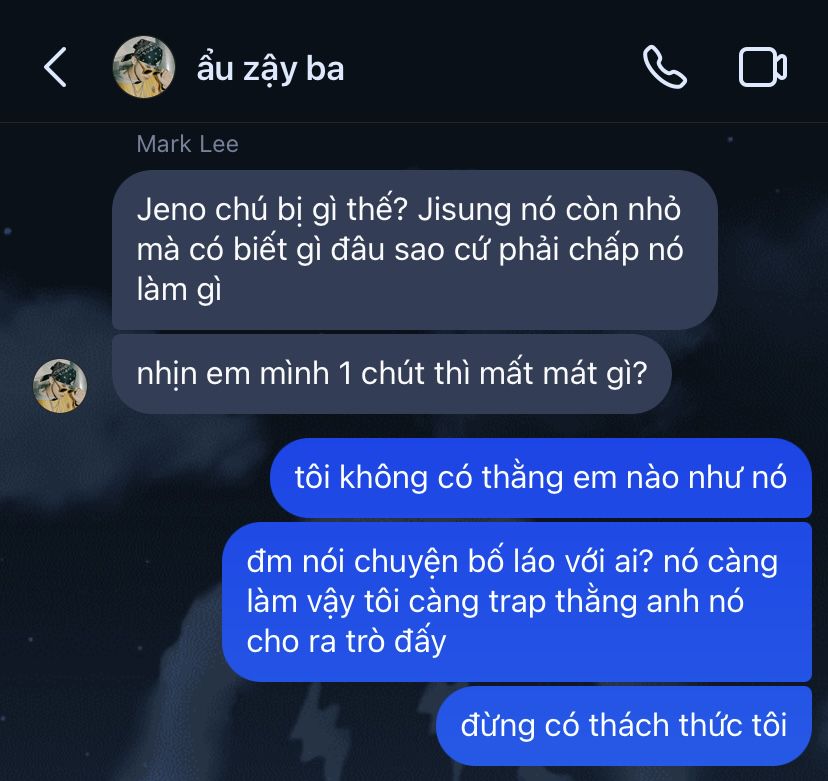Start a voice call in this chat
Screen dimensions: 828x781
click(664, 67)
